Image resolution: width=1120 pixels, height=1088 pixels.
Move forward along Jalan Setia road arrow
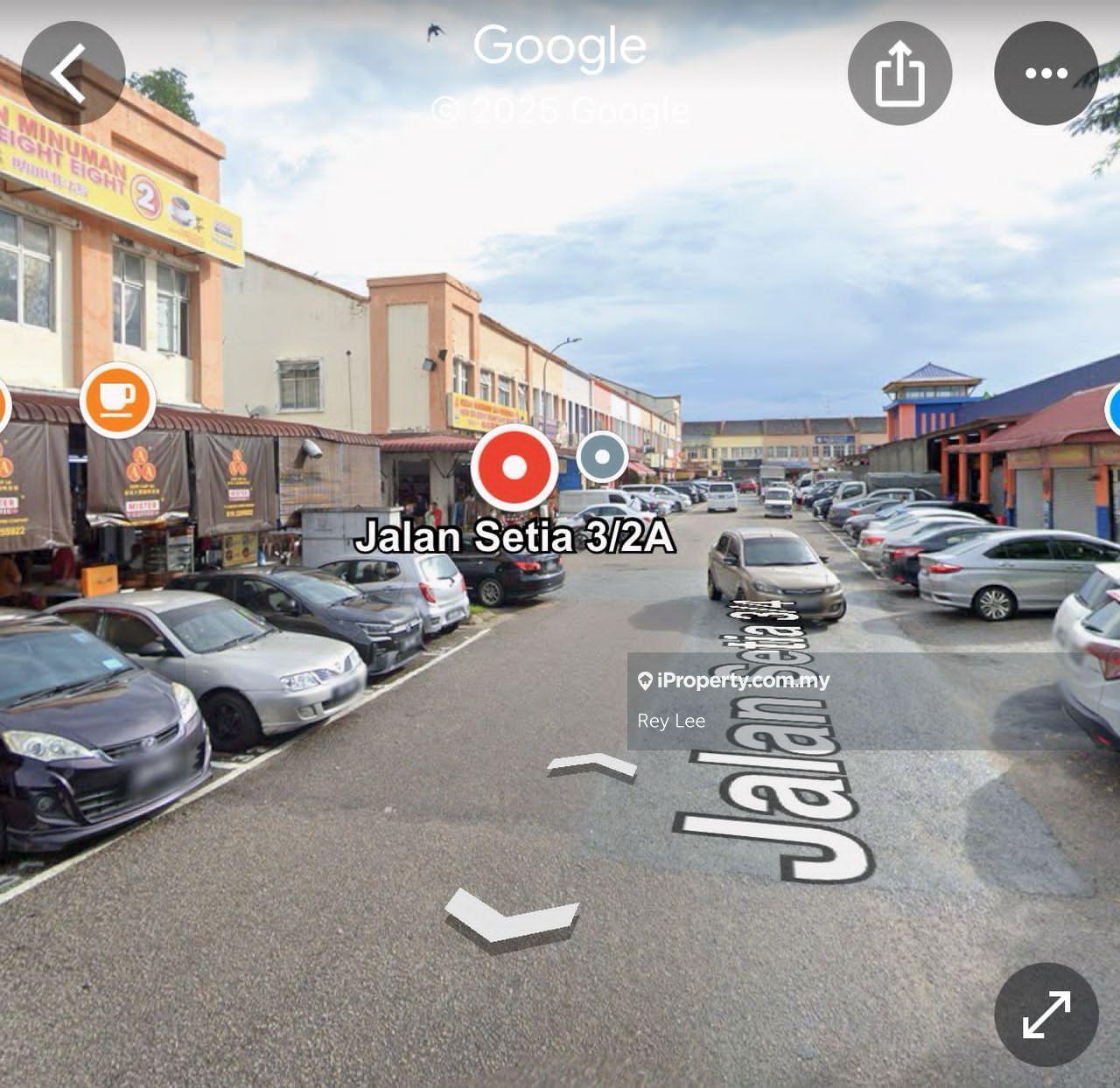coord(591,766)
